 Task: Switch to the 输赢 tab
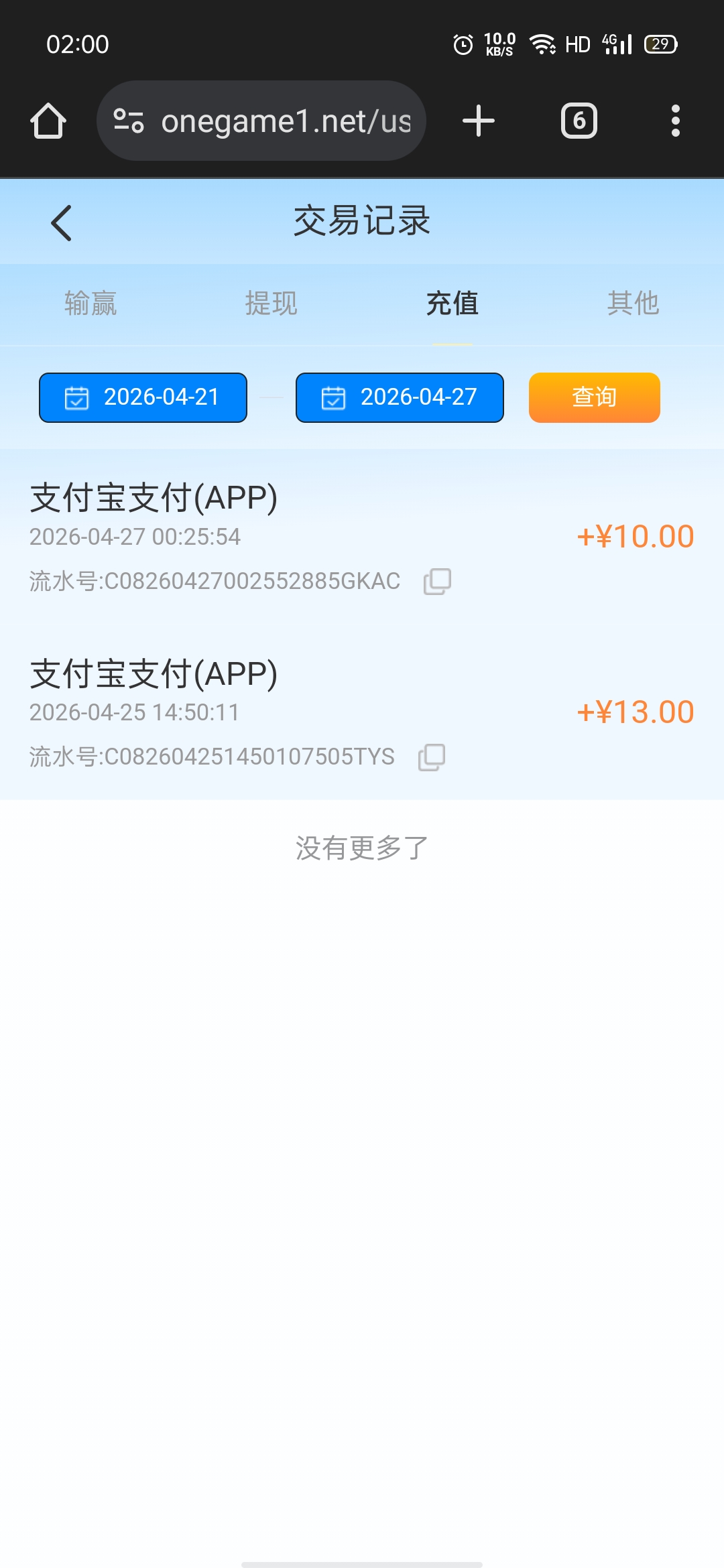point(90,304)
